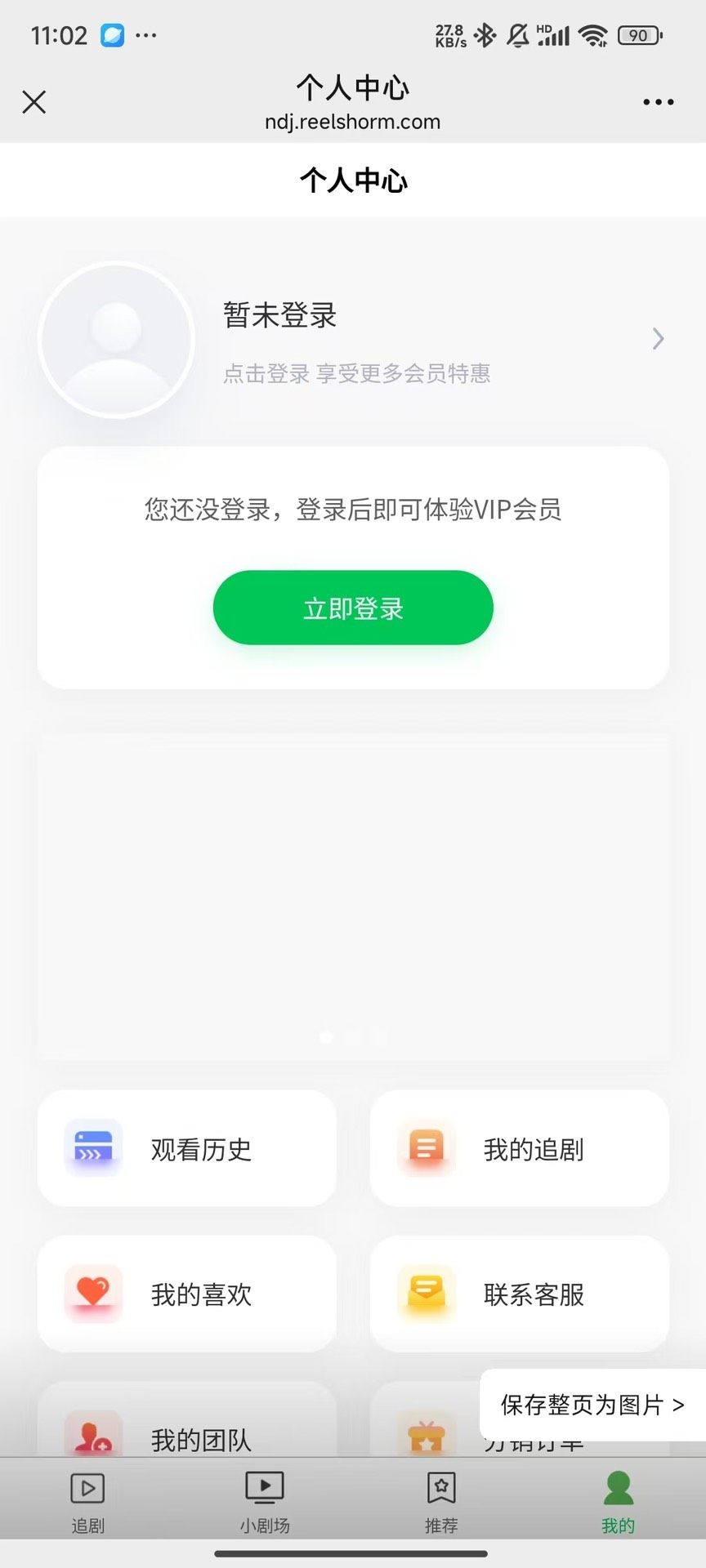The height and width of the screenshot is (1568, 706).
Task: Switch to the 推荐 tab
Action: pos(441,1503)
